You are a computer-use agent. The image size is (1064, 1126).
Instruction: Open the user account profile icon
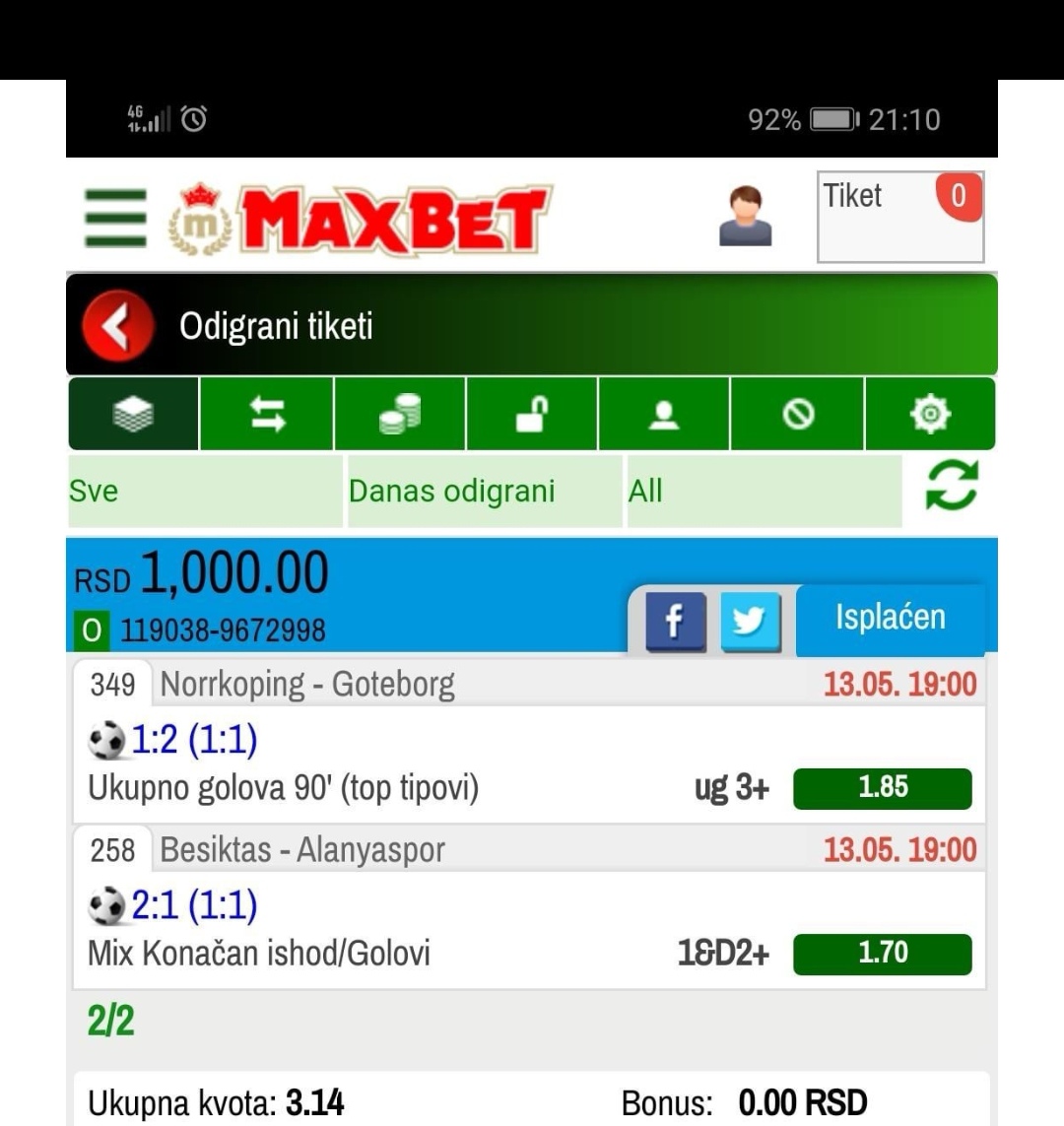click(745, 217)
